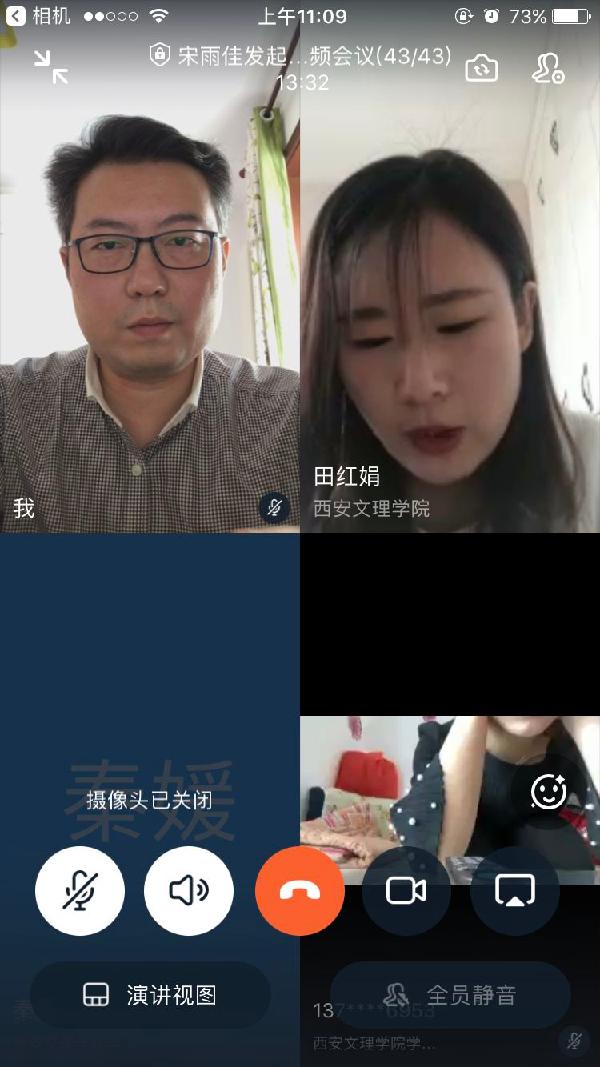
Task: Turn the camera on or off
Action: click(406, 891)
